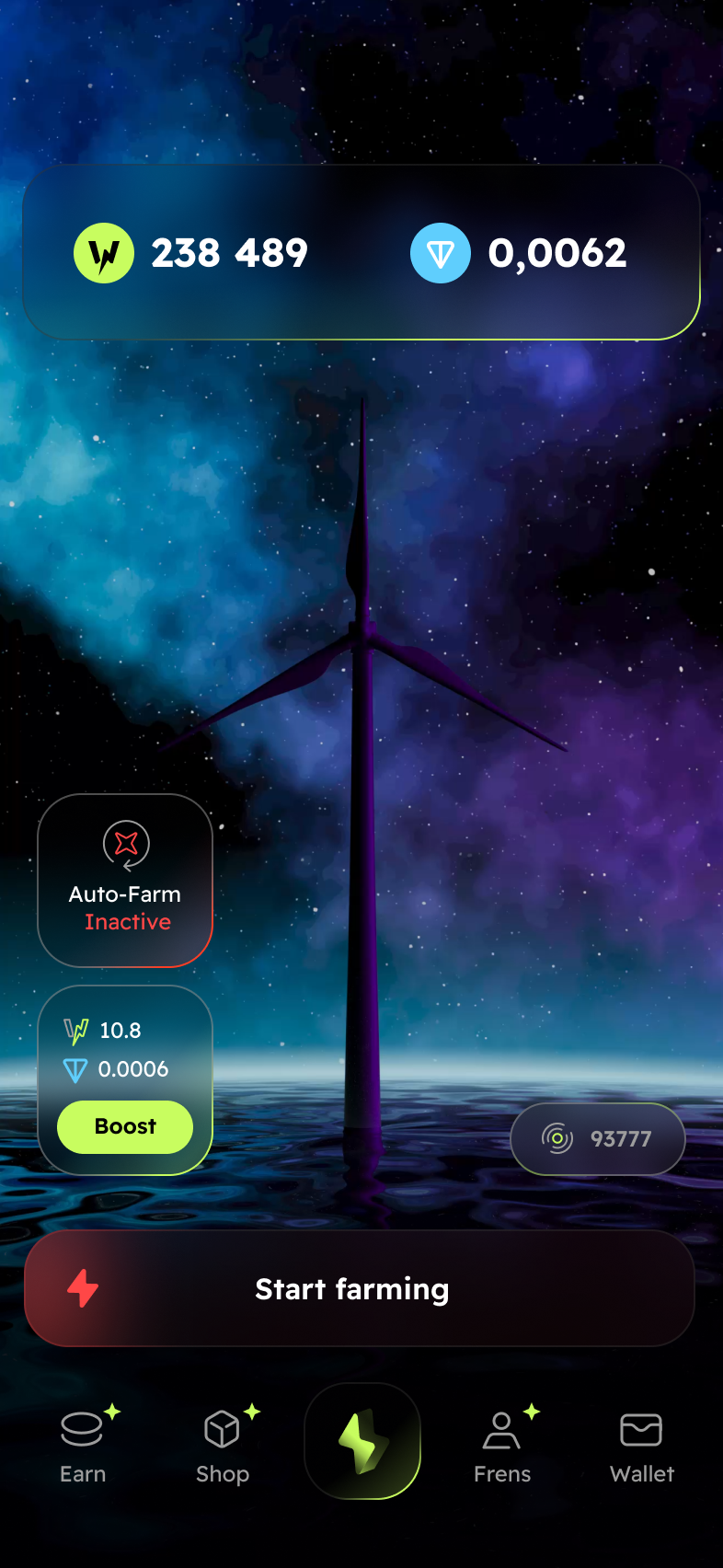Click the green W coin icon
The height and width of the screenshot is (1568, 723).
(x=103, y=252)
